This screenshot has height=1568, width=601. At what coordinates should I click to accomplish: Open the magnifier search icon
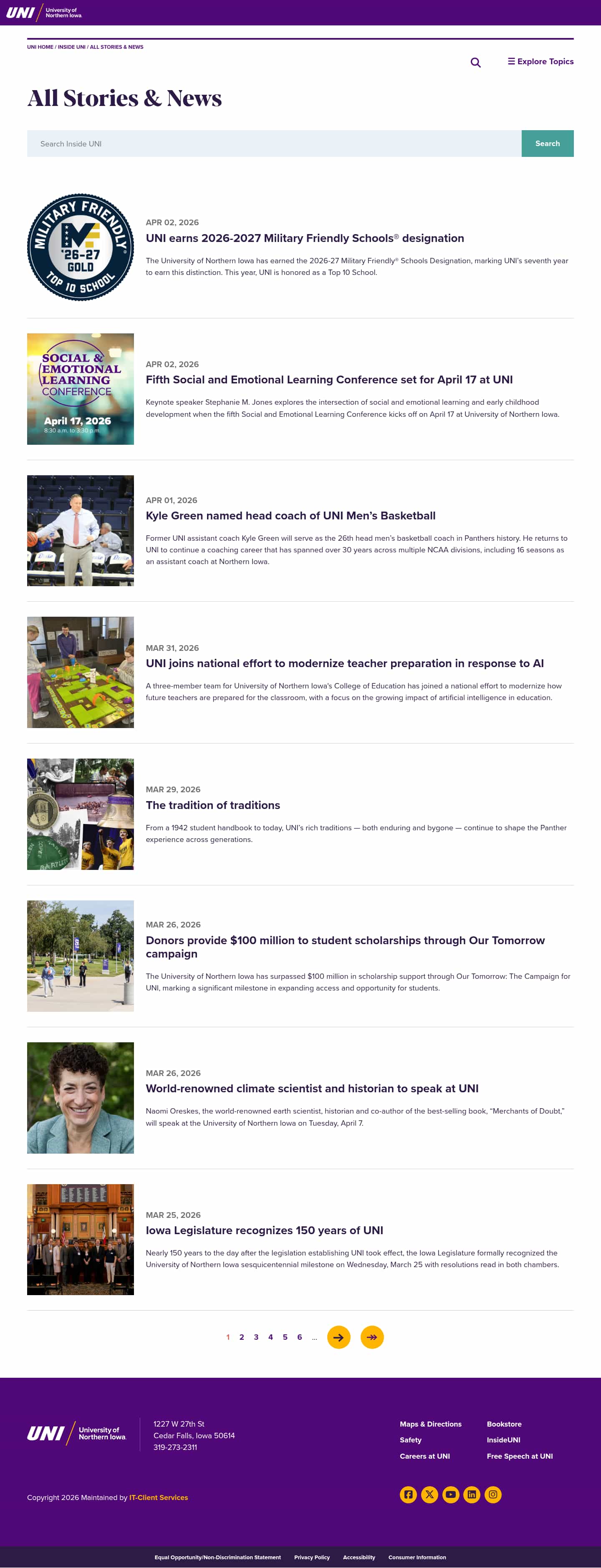pyautogui.click(x=475, y=63)
